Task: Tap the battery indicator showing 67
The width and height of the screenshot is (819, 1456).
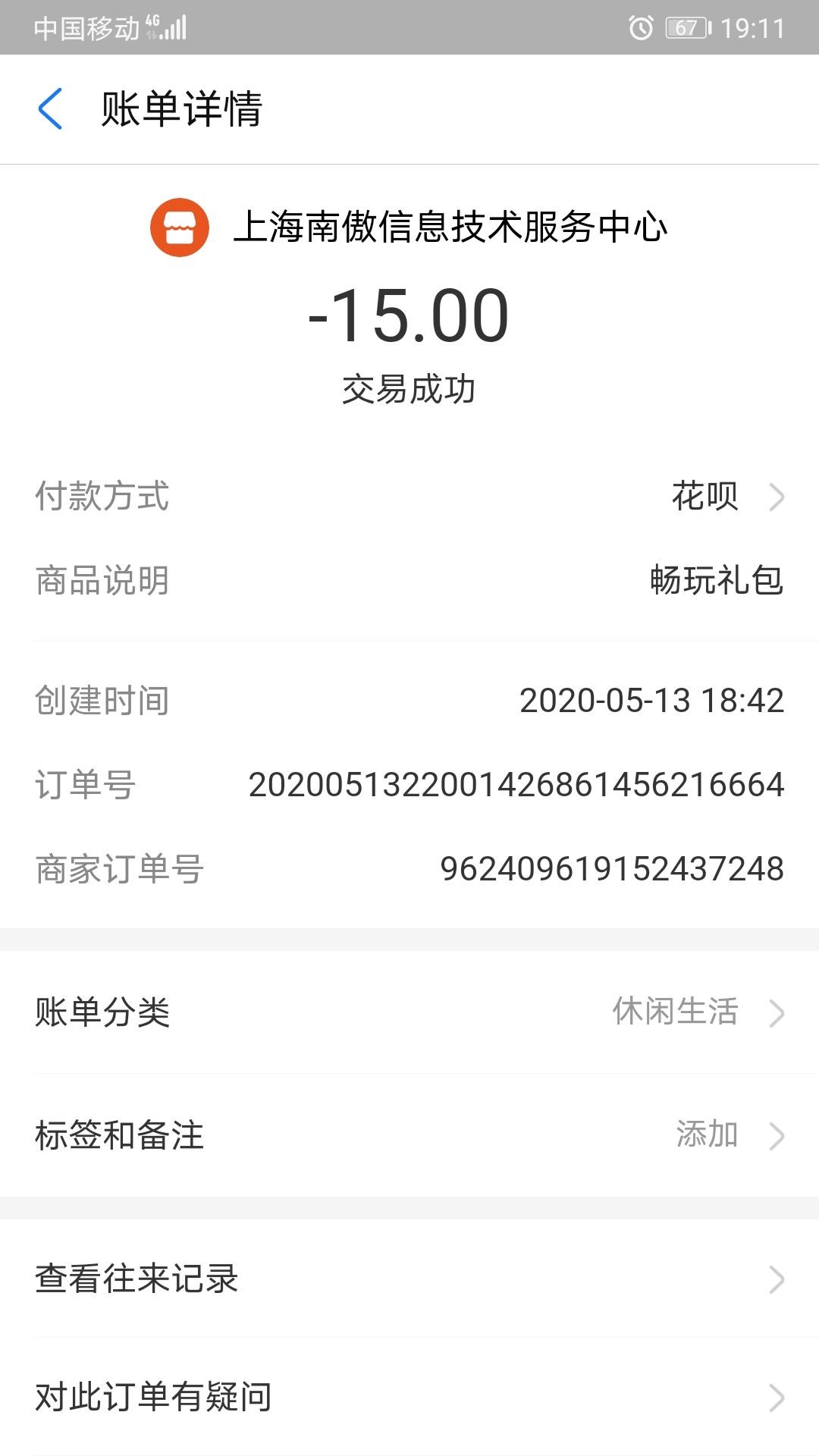Action: coord(688,27)
